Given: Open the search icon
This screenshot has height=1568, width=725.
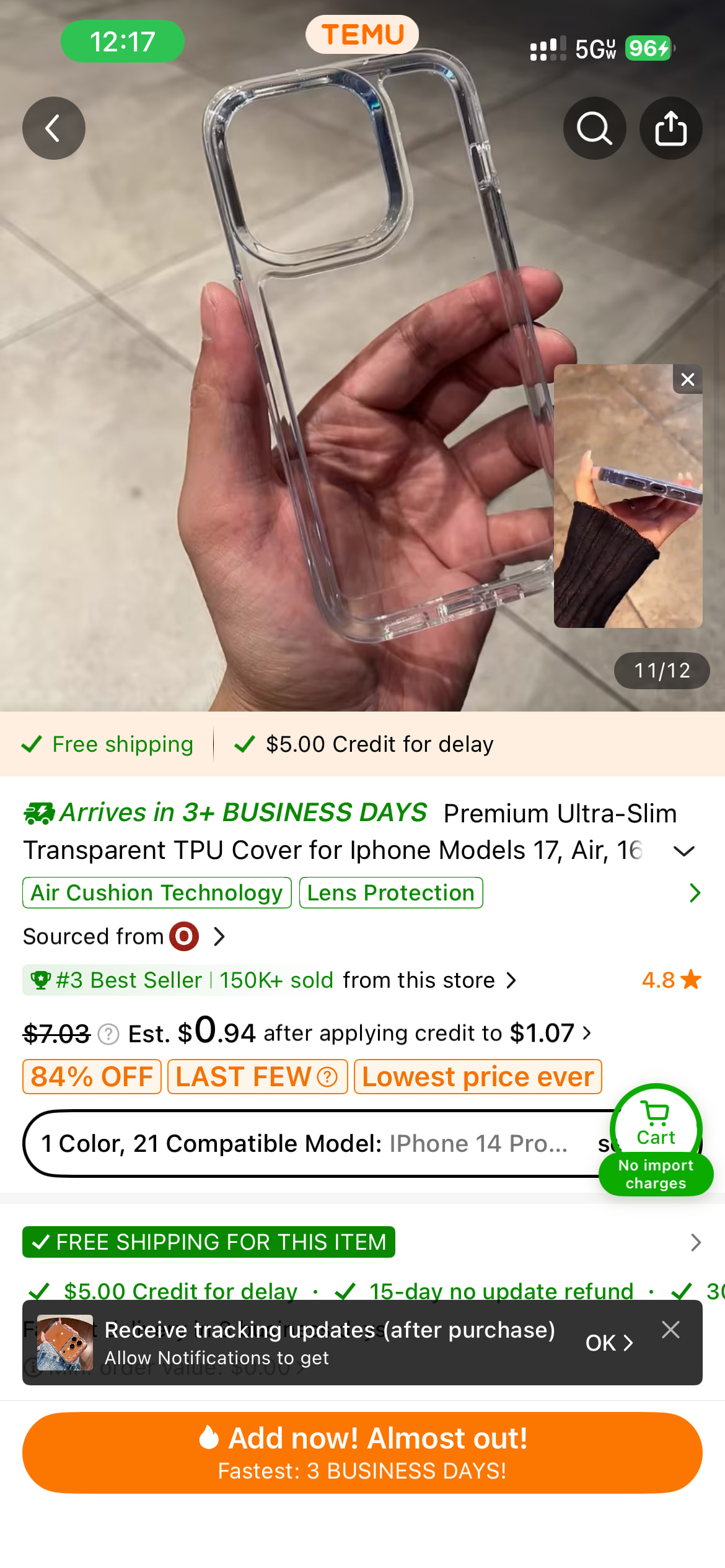Looking at the screenshot, I should 594,128.
